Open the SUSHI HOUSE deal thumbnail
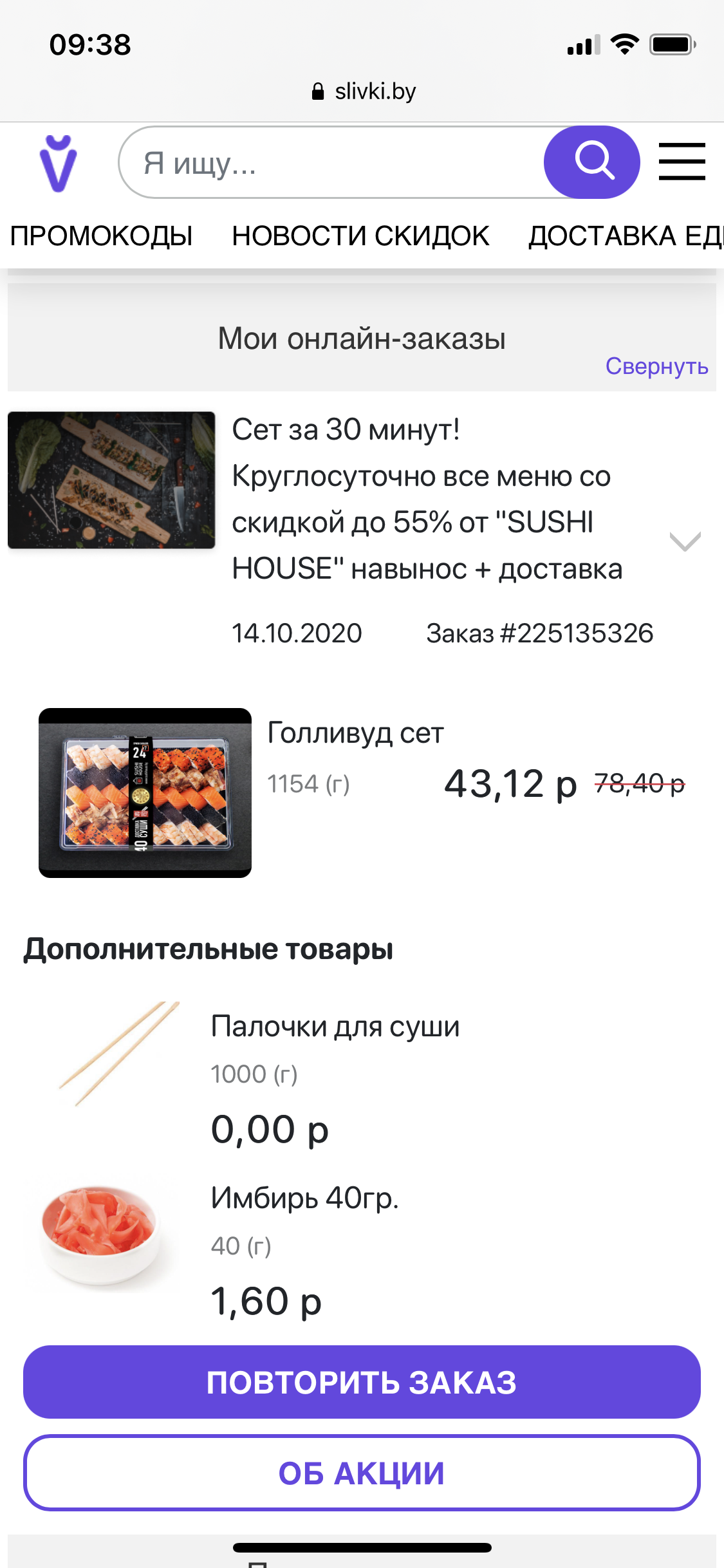This screenshot has width=724, height=1568. point(111,480)
